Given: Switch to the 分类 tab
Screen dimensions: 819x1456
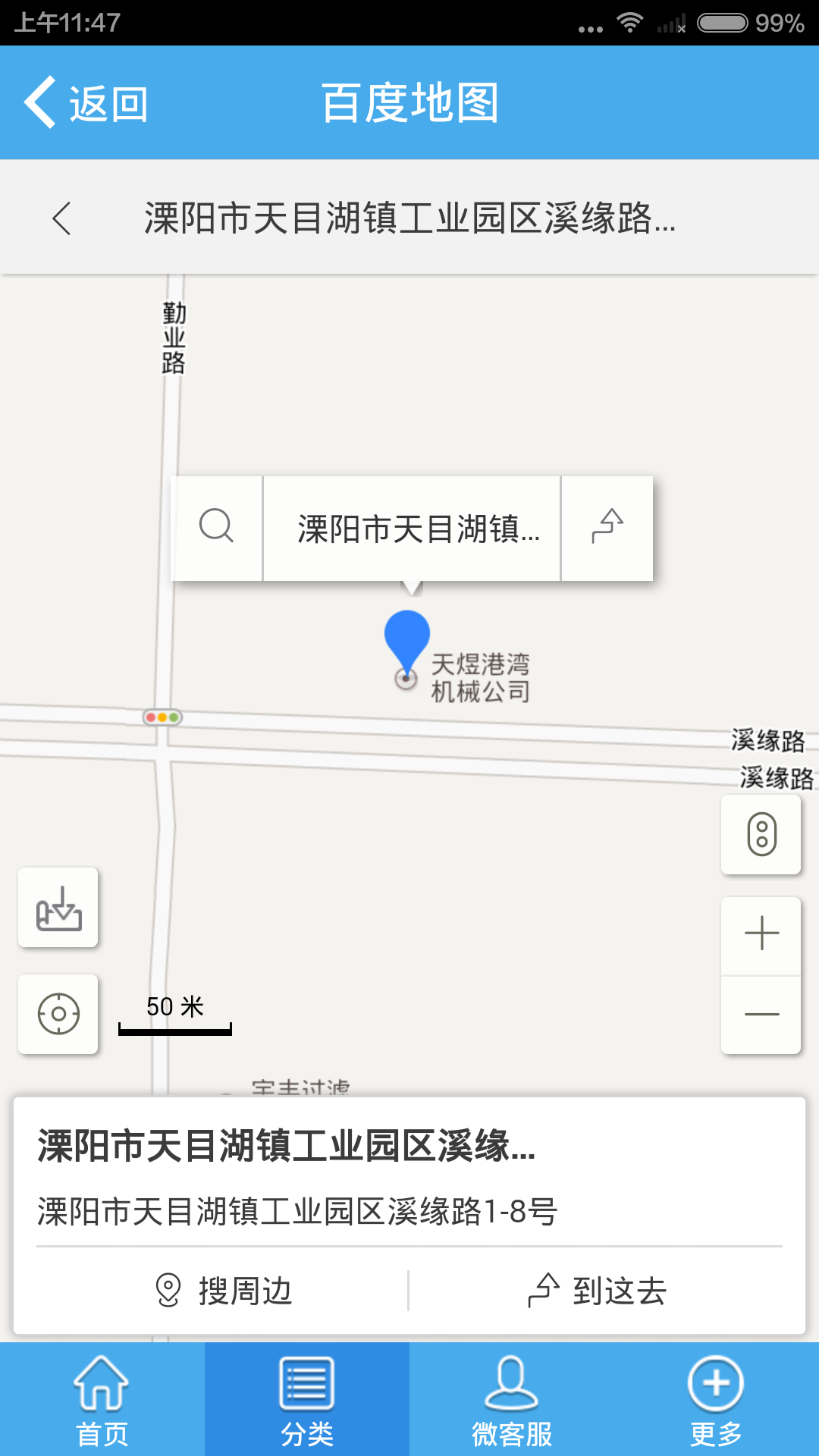Looking at the screenshot, I should click(307, 1400).
